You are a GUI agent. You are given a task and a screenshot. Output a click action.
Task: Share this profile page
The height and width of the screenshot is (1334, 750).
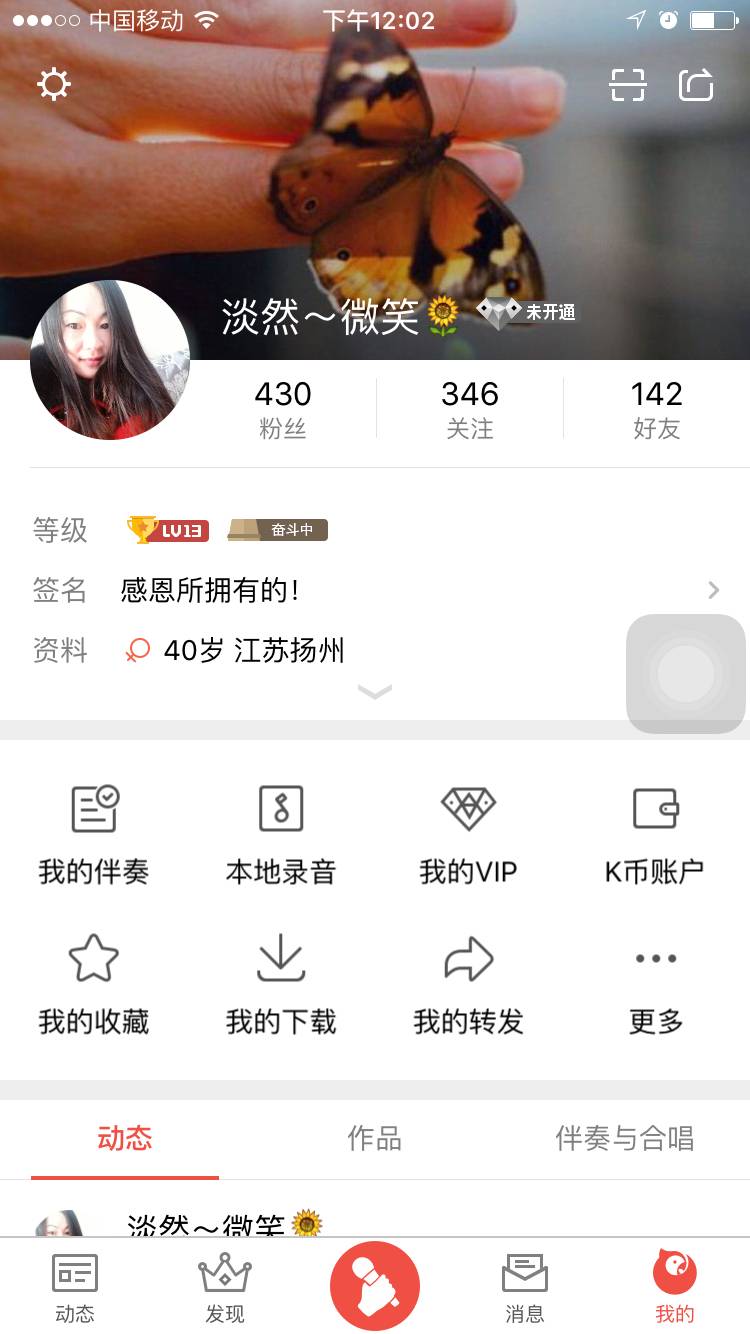tap(696, 85)
